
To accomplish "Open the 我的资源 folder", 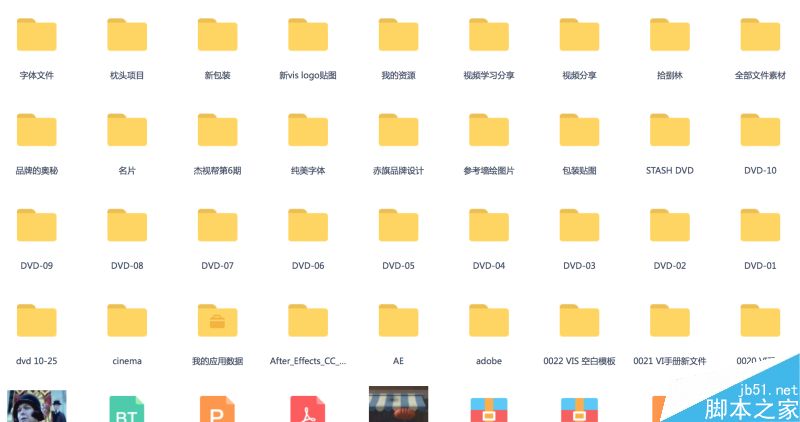I will (398, 36).
